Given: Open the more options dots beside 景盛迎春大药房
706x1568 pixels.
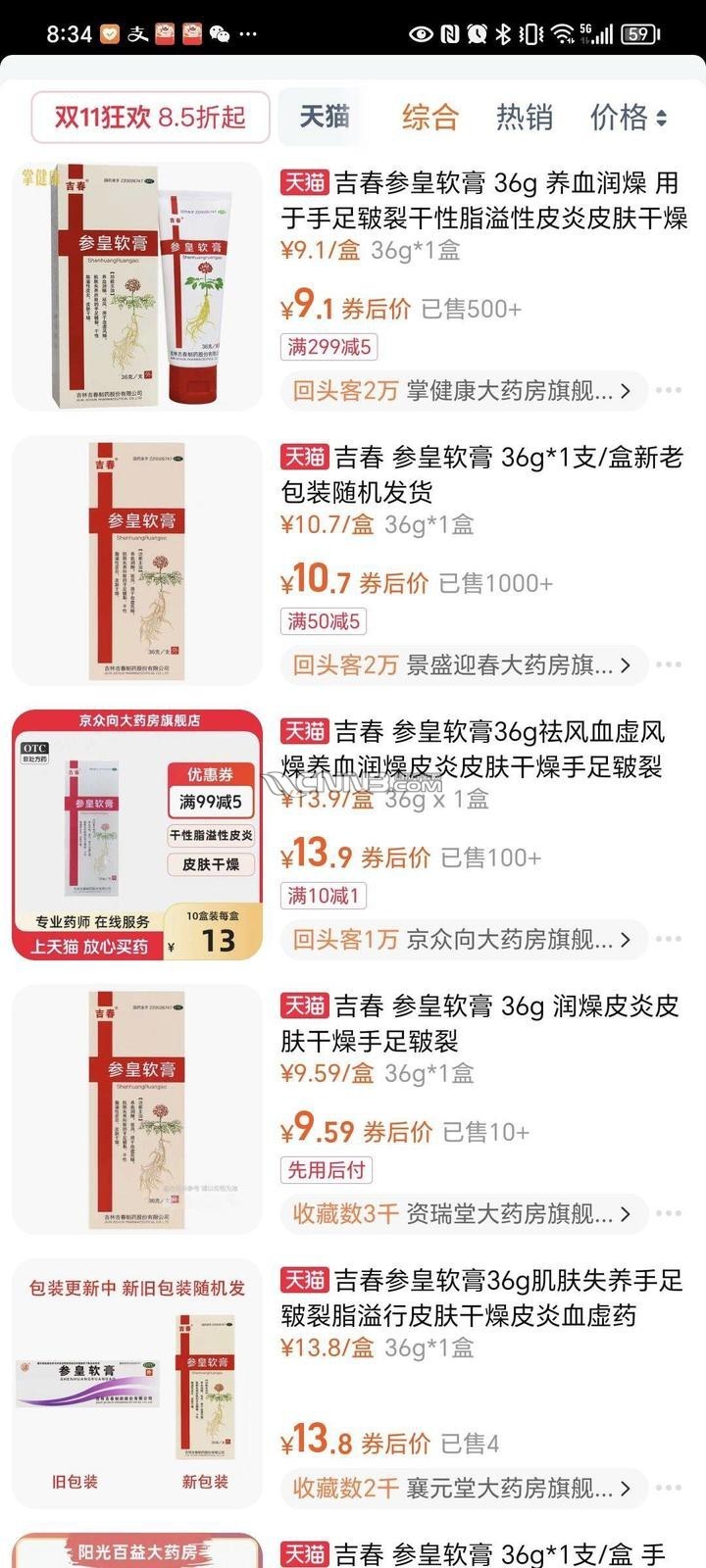Looking at the screenshot, I should 669,665.
